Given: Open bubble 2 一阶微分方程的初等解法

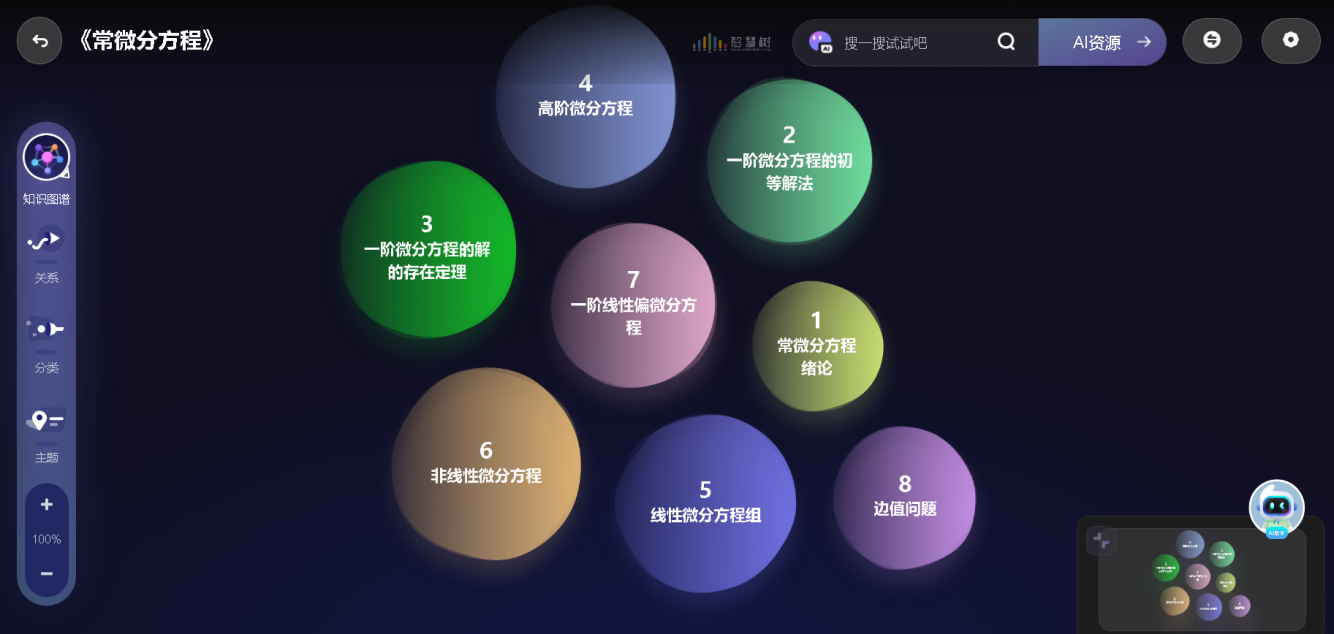Looking at the screenshot, I should 789,160.
